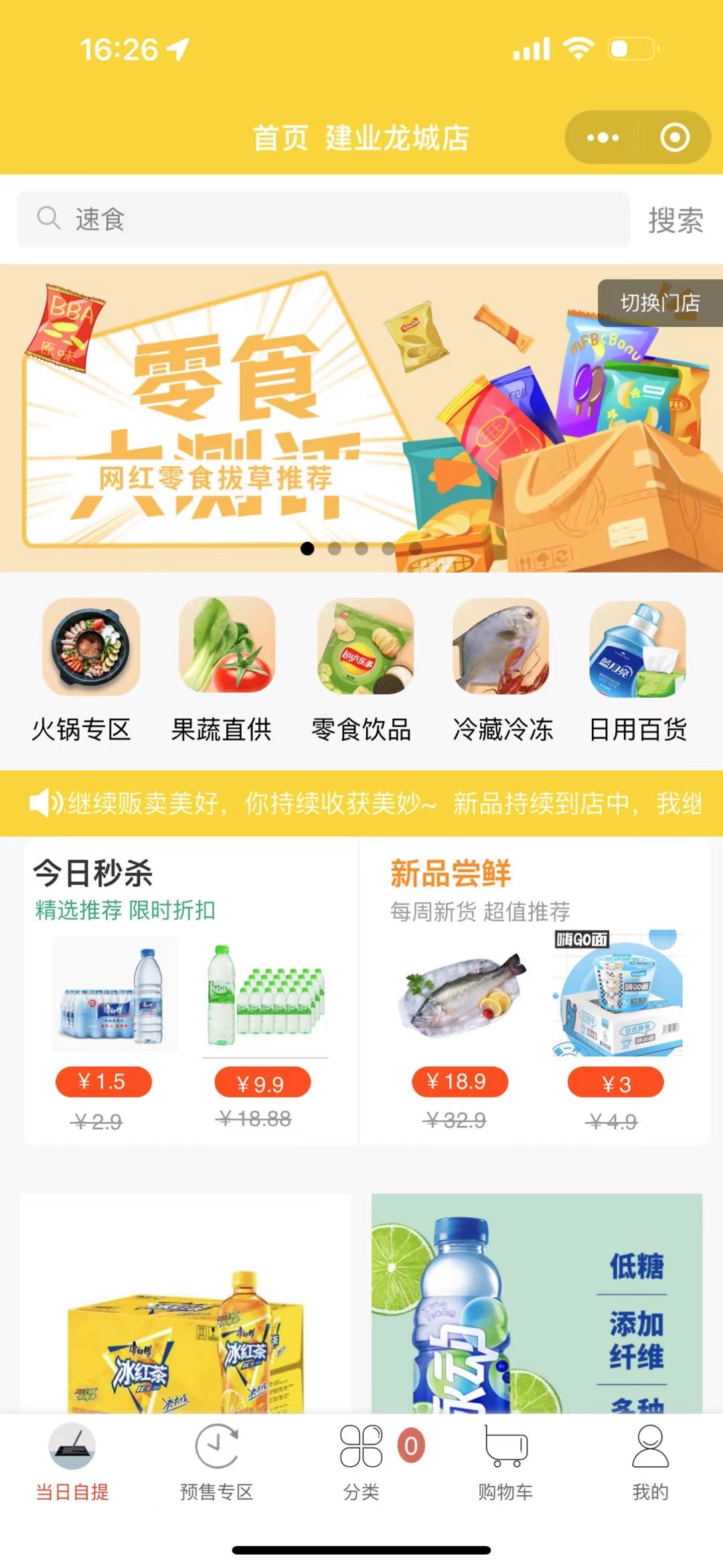Tap the 搜索 button
This screenshot has height=1568, width=723.
click(675, 220)
